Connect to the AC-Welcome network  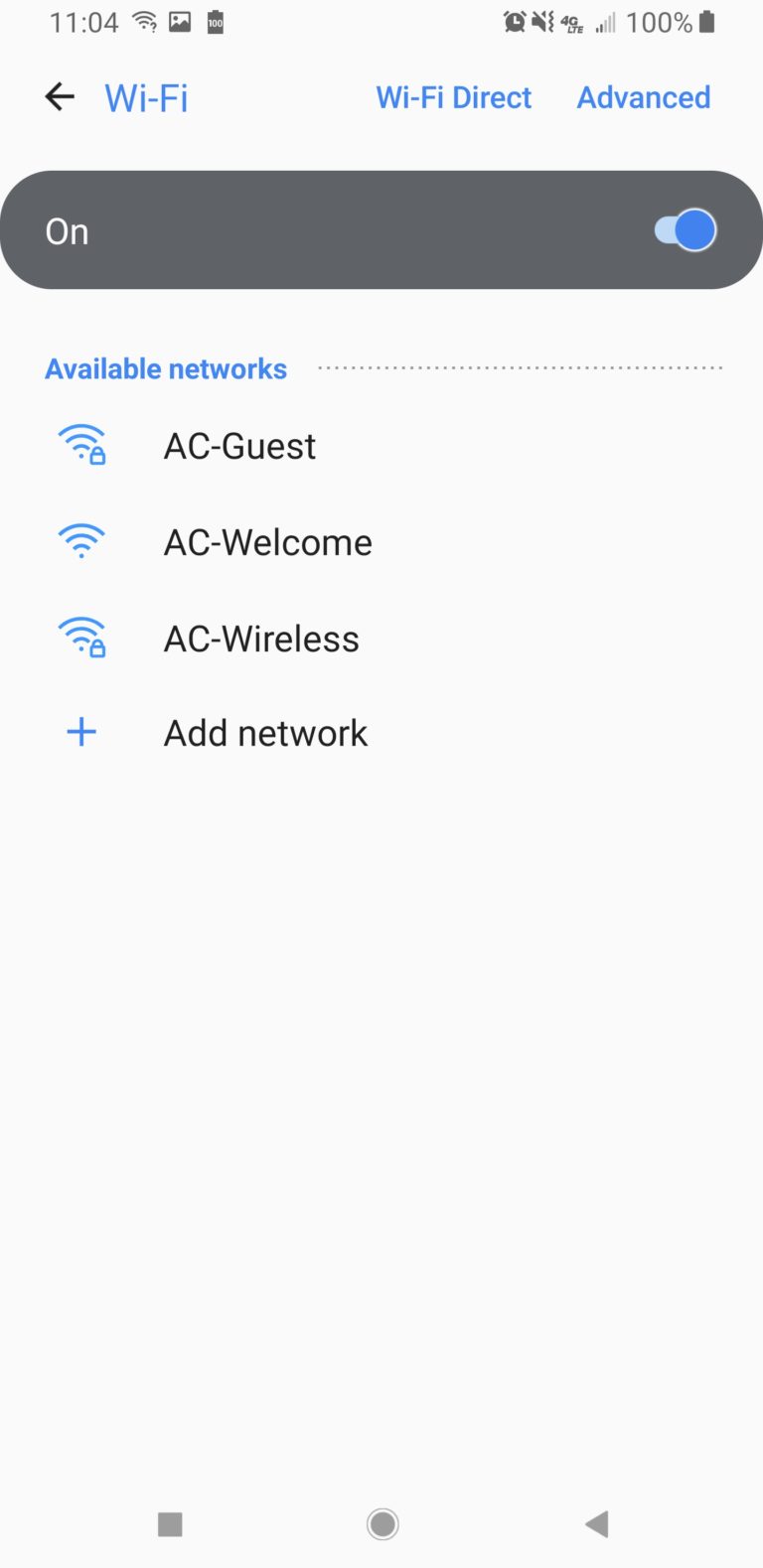(x=267, y=541)
